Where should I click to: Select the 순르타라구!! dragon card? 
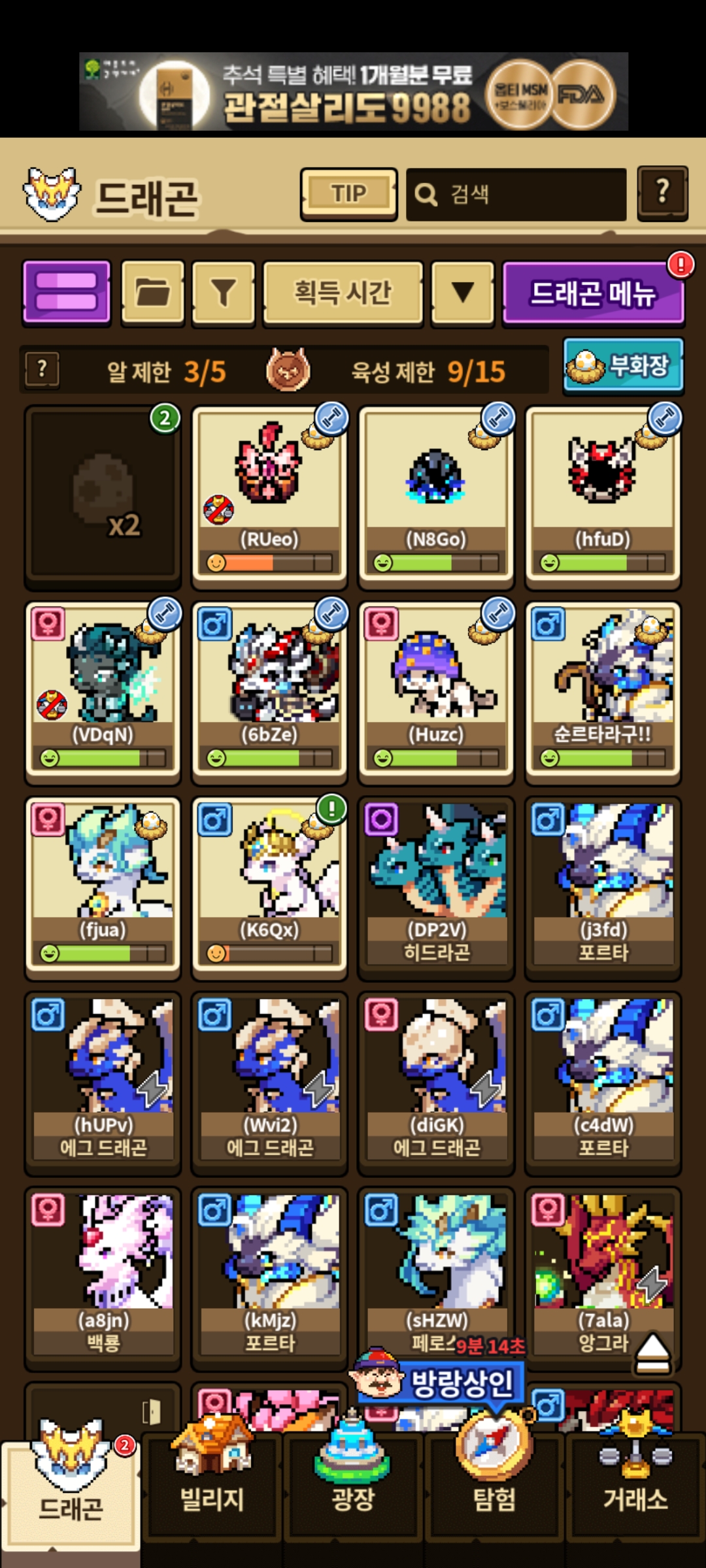click(x=603, y=692)
